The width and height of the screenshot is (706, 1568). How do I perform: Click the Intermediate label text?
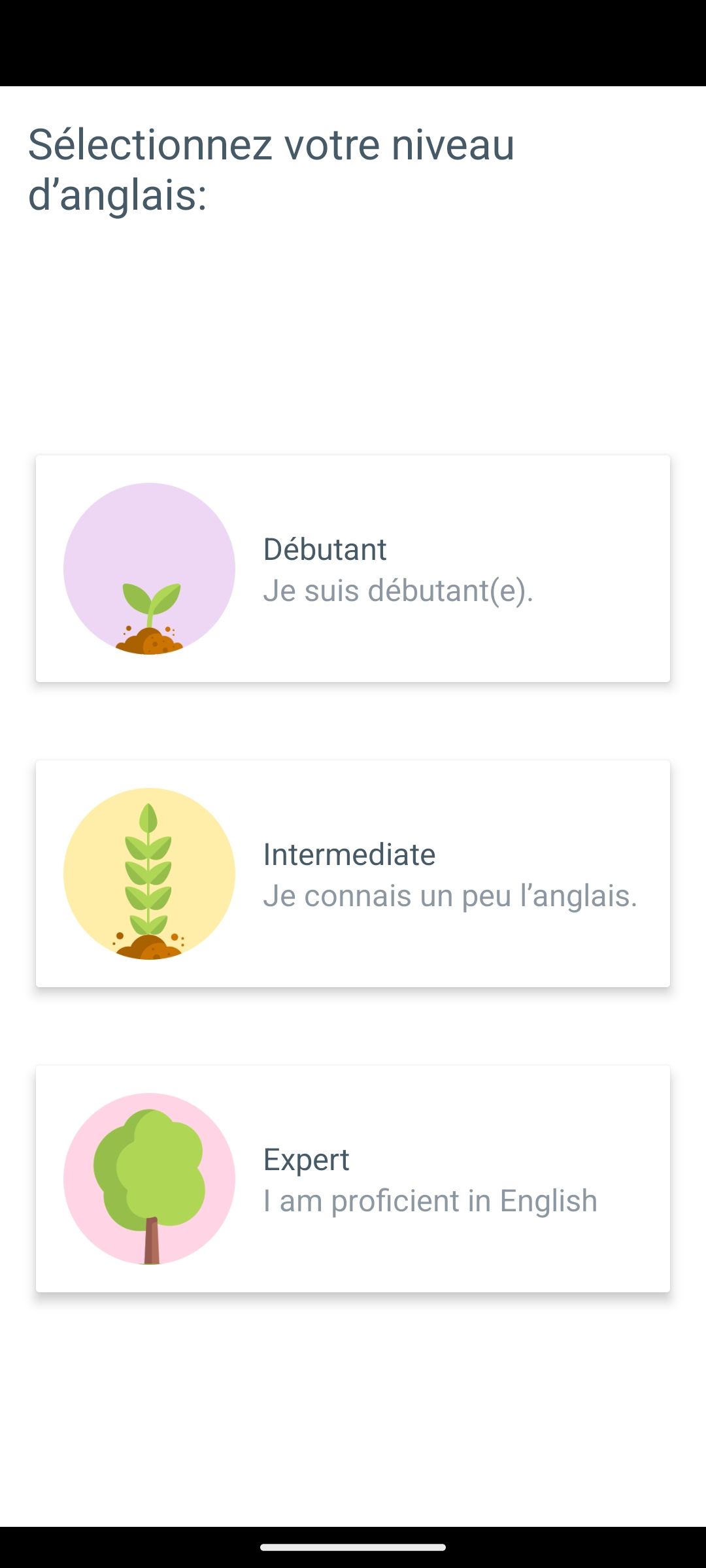349,855
